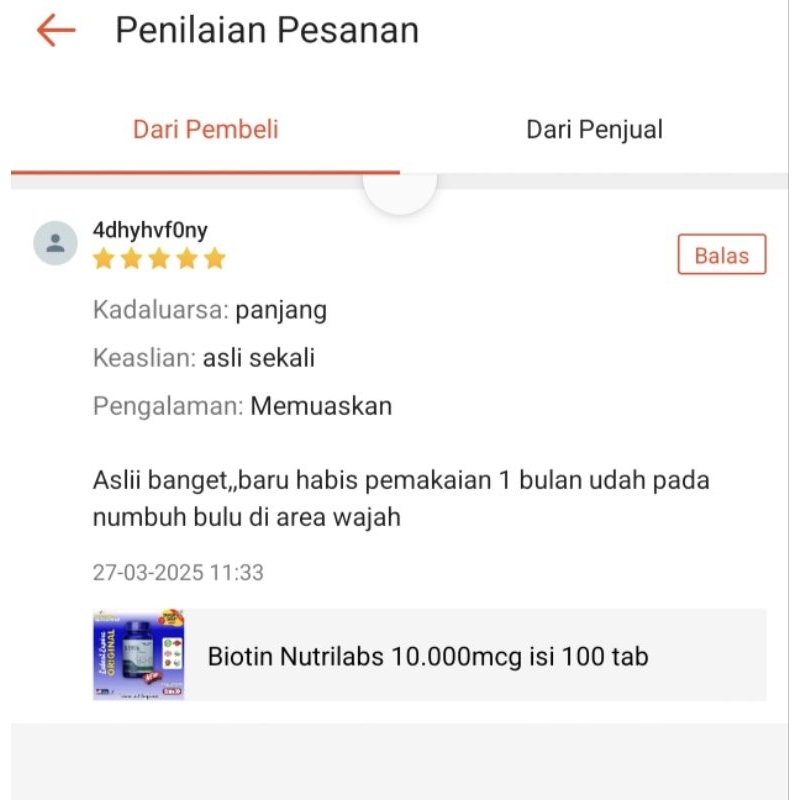800x800 pixels.
Task: Open the Biotin Nutrilabs product card
Action: click(x=430, y=656)
